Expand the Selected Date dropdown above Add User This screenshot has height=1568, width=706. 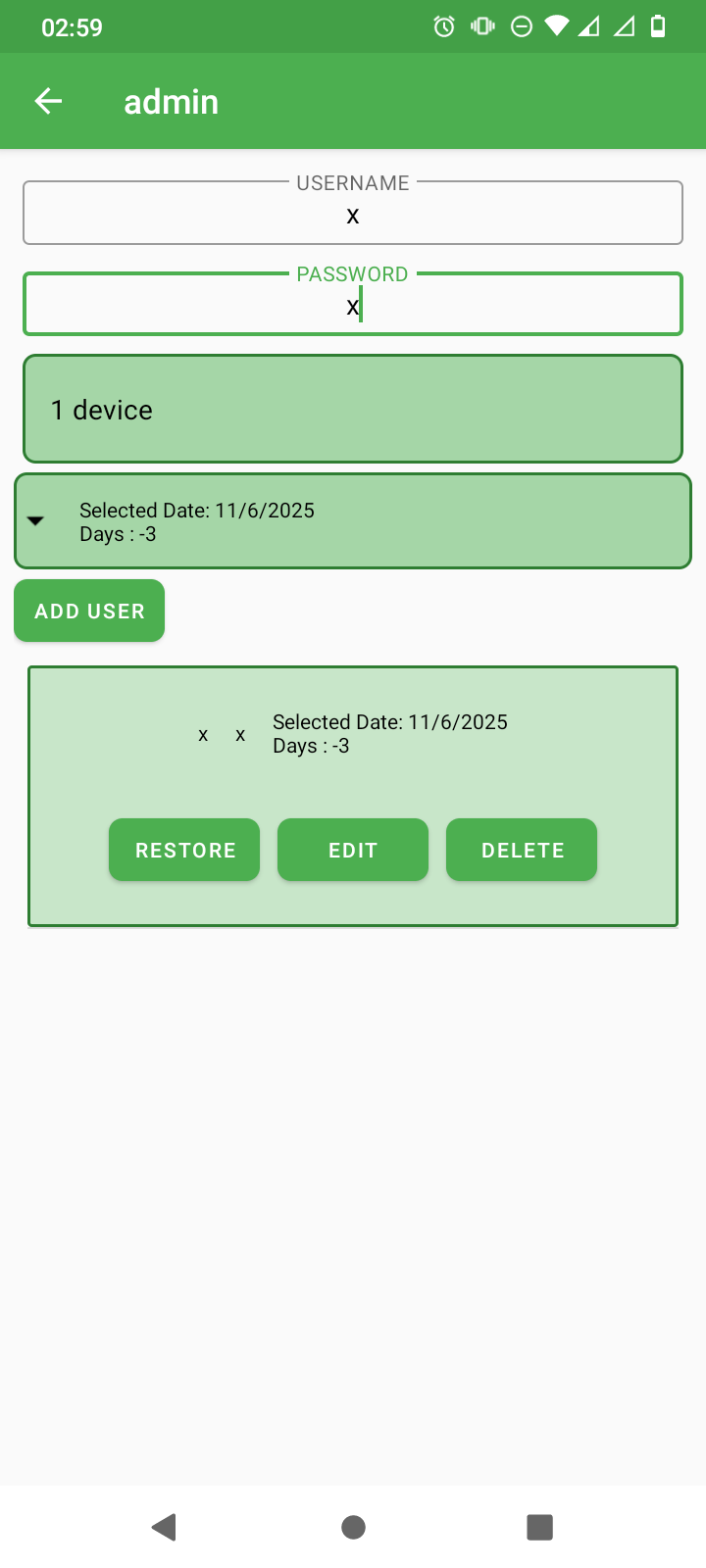click(x=353, y=521)
